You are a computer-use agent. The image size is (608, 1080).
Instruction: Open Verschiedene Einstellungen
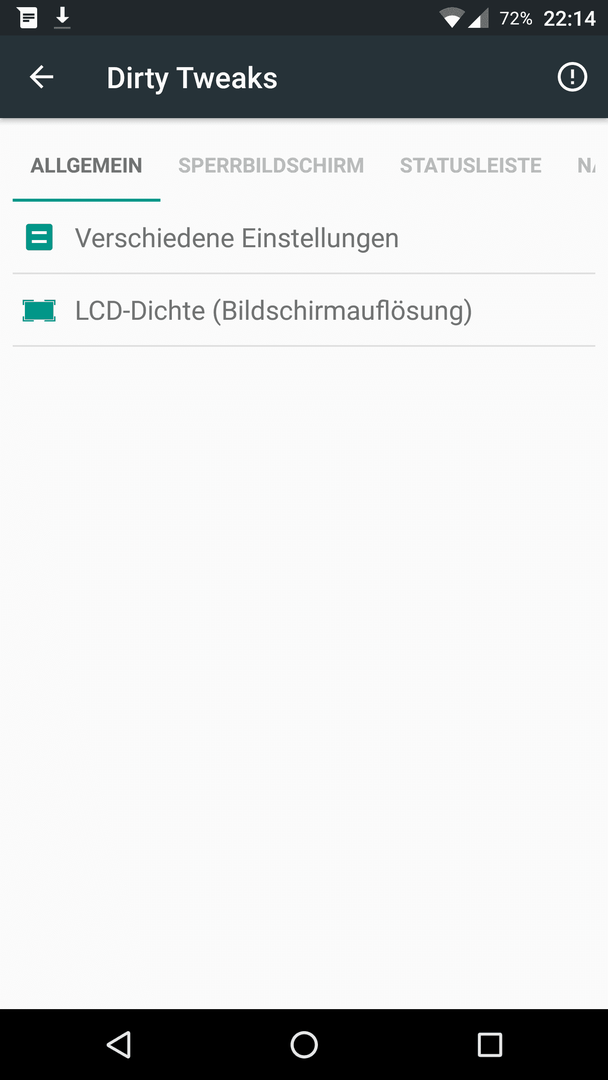[x=304, y=238]
